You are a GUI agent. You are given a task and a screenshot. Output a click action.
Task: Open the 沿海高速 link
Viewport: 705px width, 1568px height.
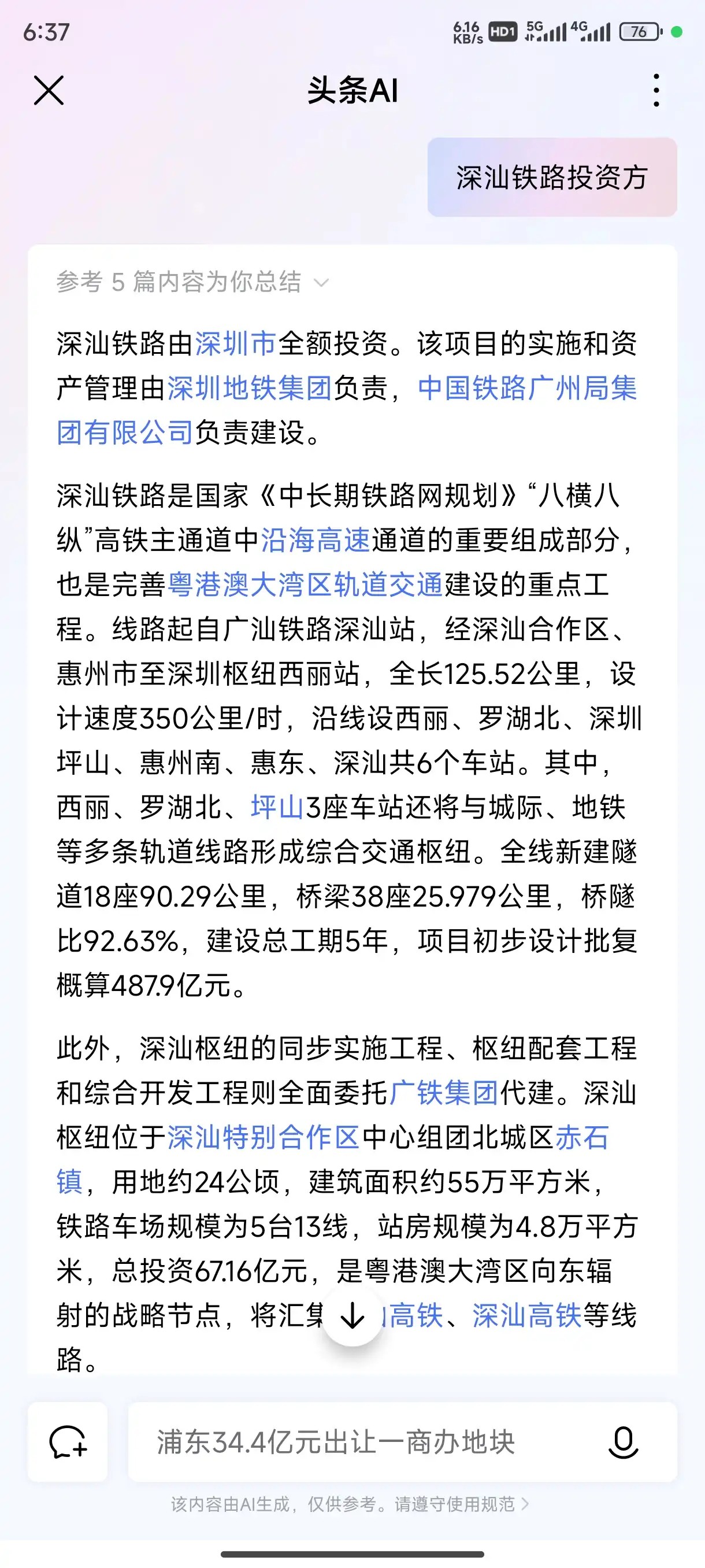coord(316,540)
